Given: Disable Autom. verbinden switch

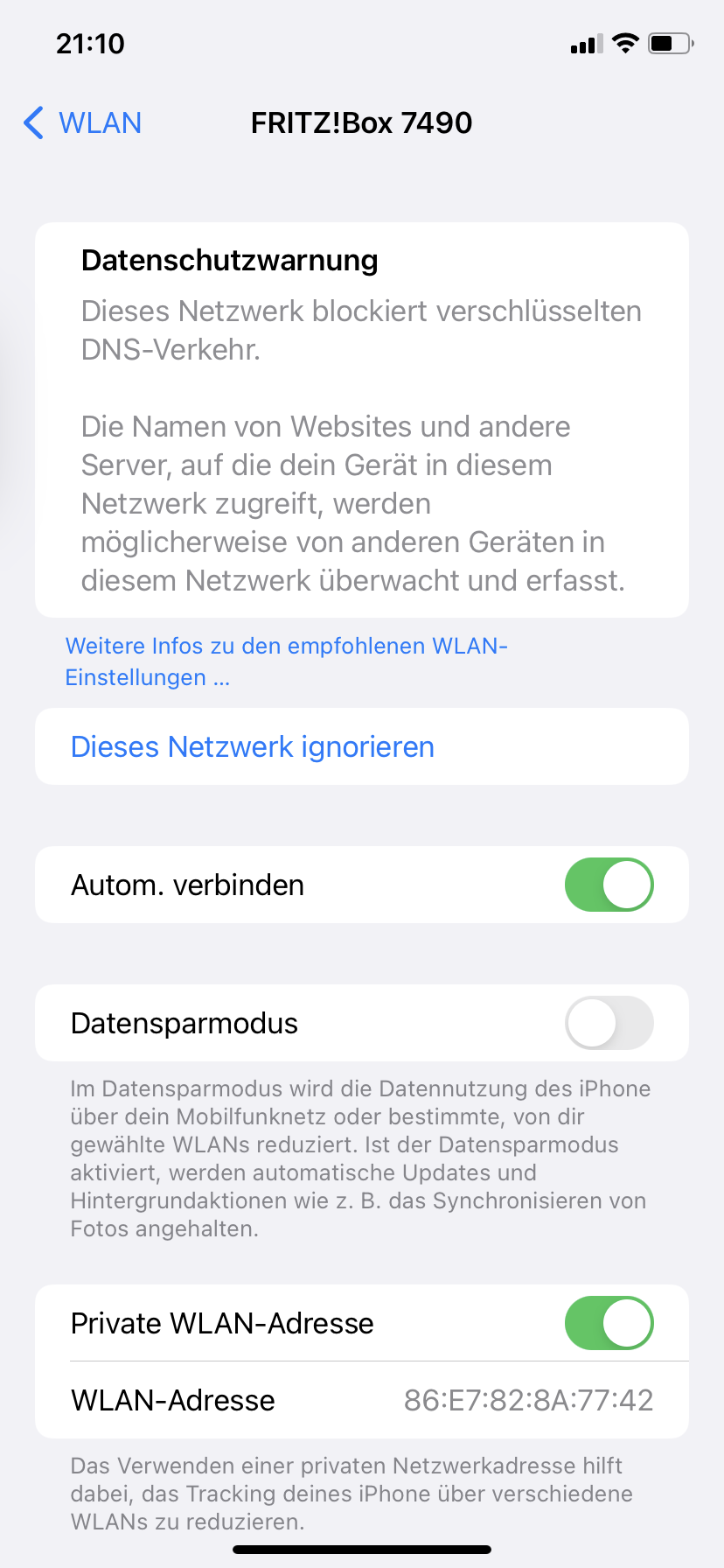Looking at the screenshot, I should tap(609, 885).
